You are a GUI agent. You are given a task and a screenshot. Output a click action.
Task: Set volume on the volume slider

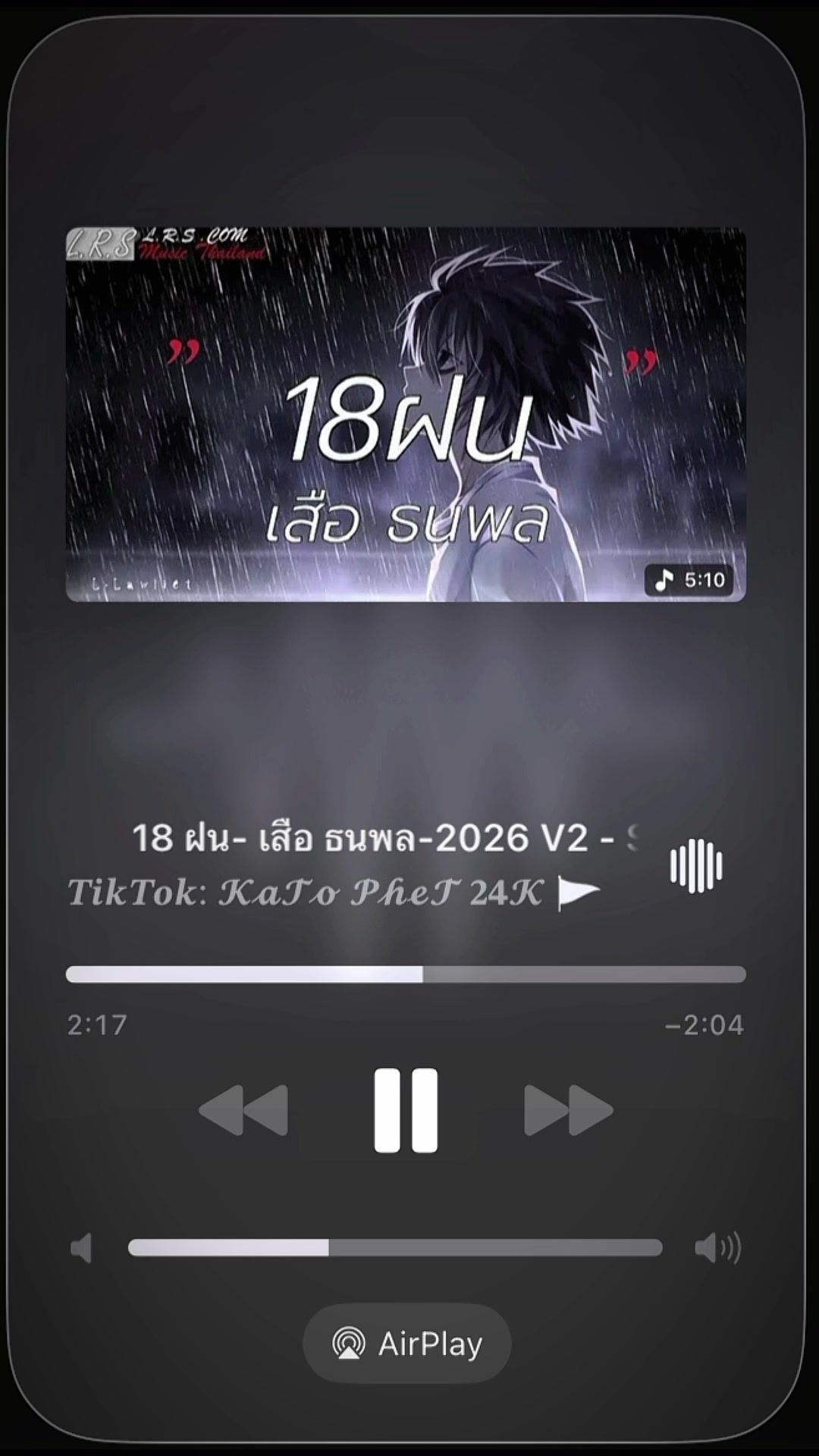point(395,1247)
